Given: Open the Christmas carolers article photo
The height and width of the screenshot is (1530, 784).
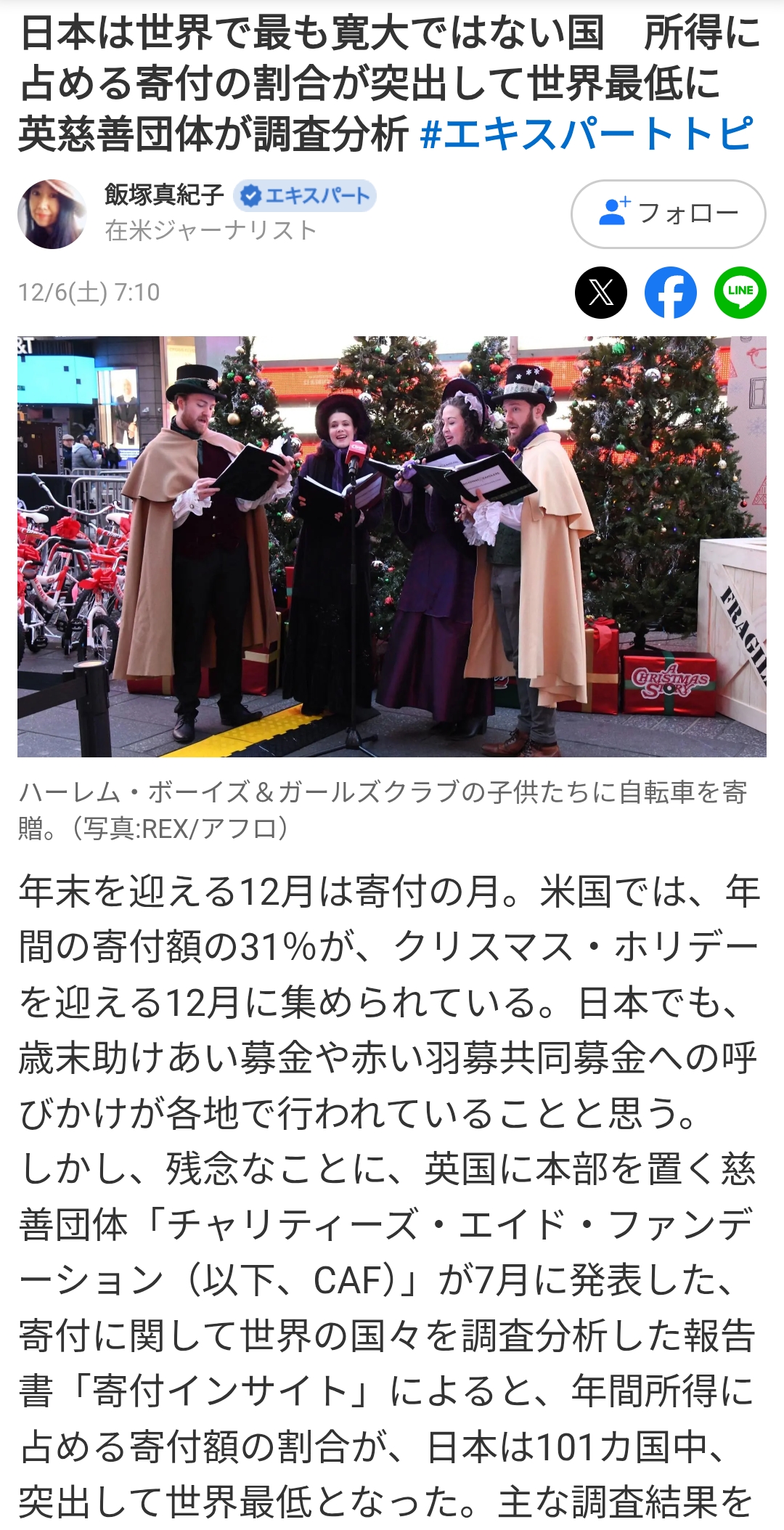Looking at the screenshot, I should [392, 546].
